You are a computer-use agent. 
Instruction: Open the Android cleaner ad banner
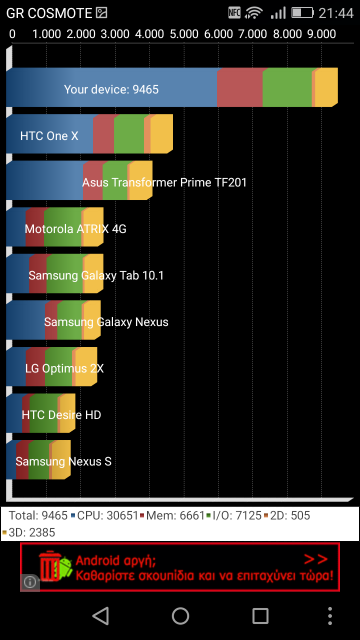tap(180, 567)
